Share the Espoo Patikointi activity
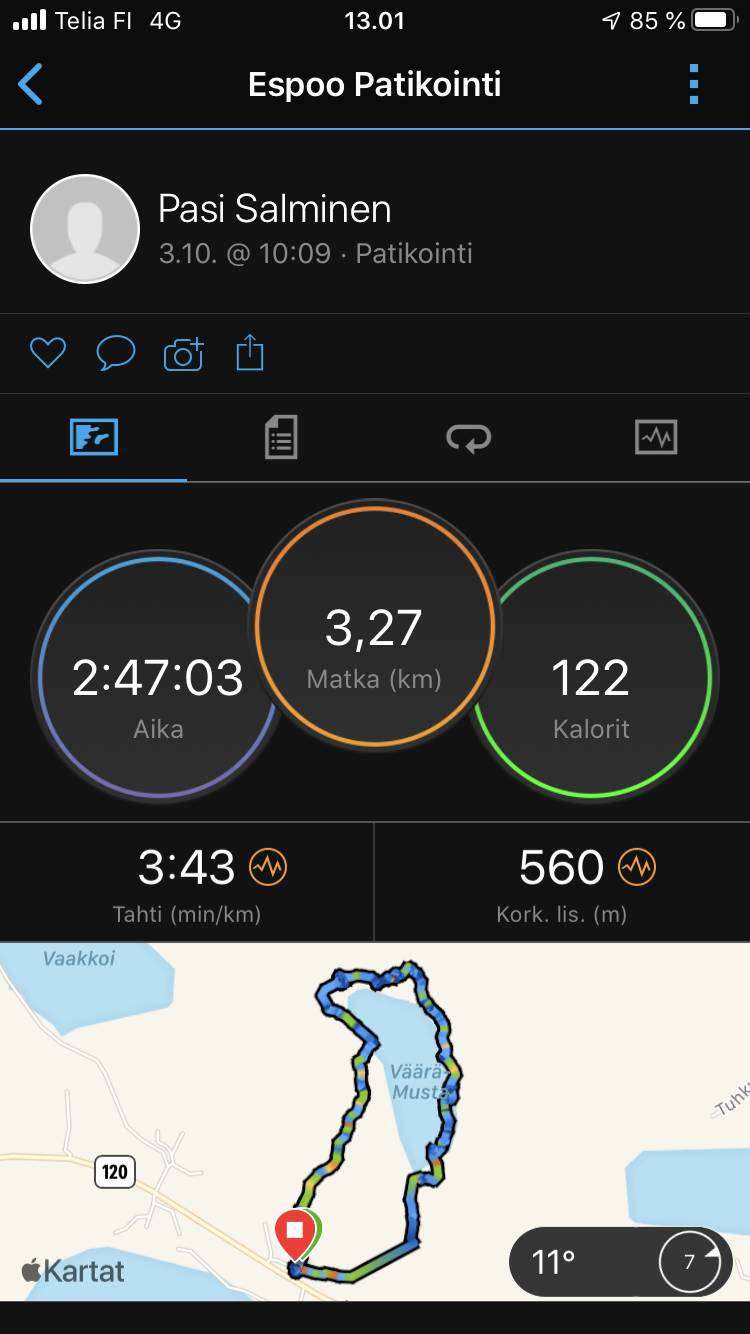750x1334 pixels. point(250,353)
